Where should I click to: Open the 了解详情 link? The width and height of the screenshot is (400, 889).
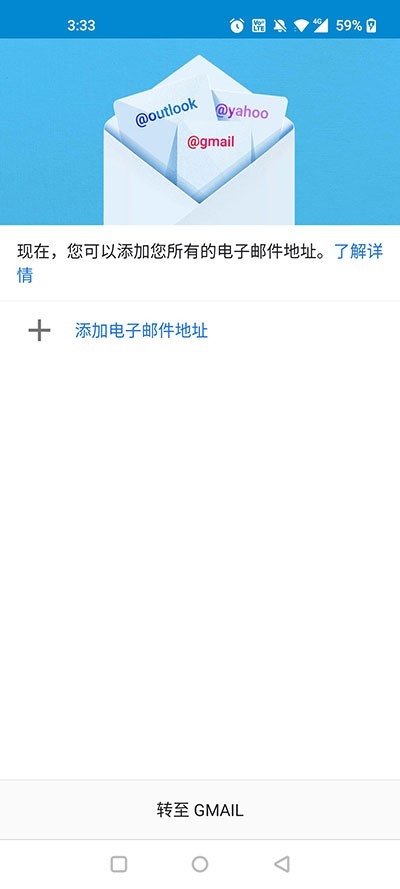pos(359,252)
